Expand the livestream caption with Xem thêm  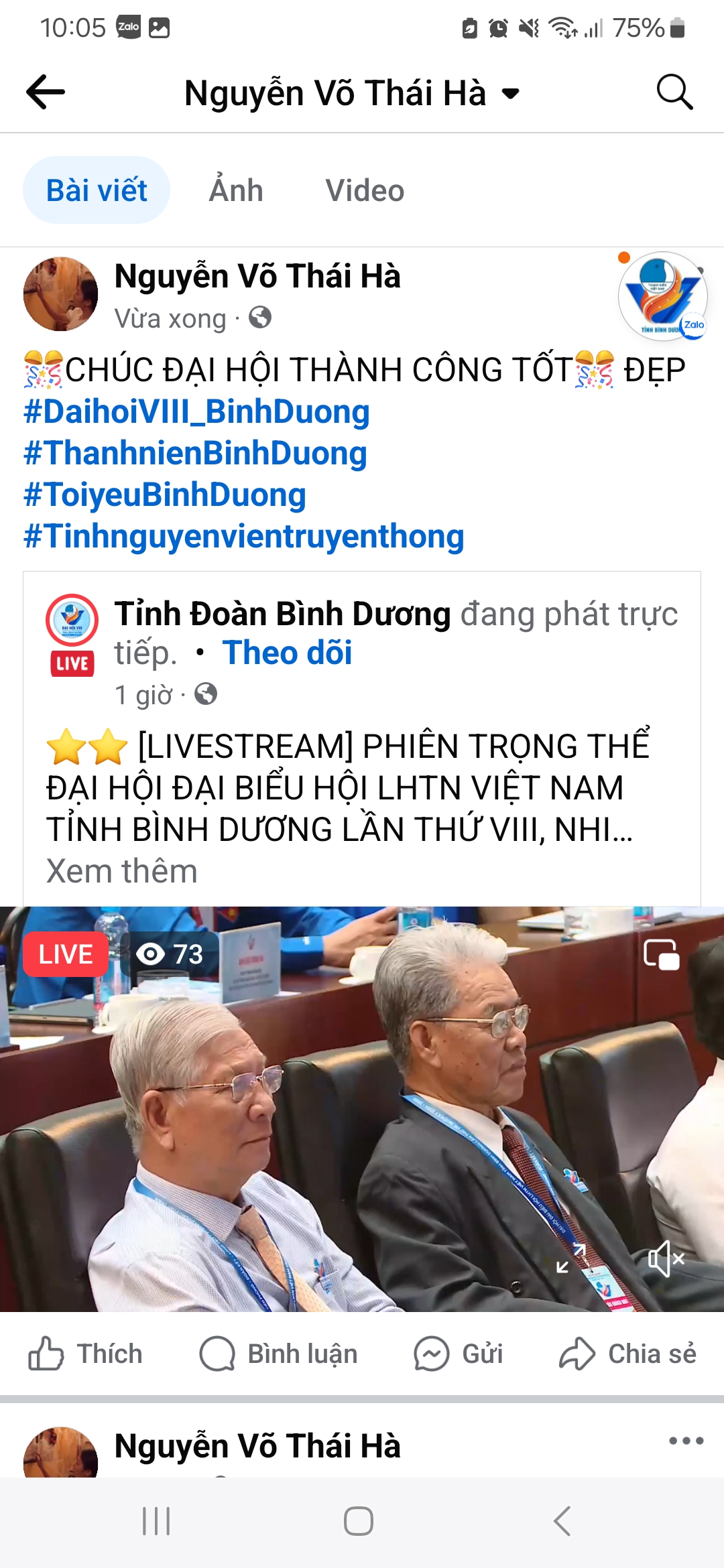122,871
